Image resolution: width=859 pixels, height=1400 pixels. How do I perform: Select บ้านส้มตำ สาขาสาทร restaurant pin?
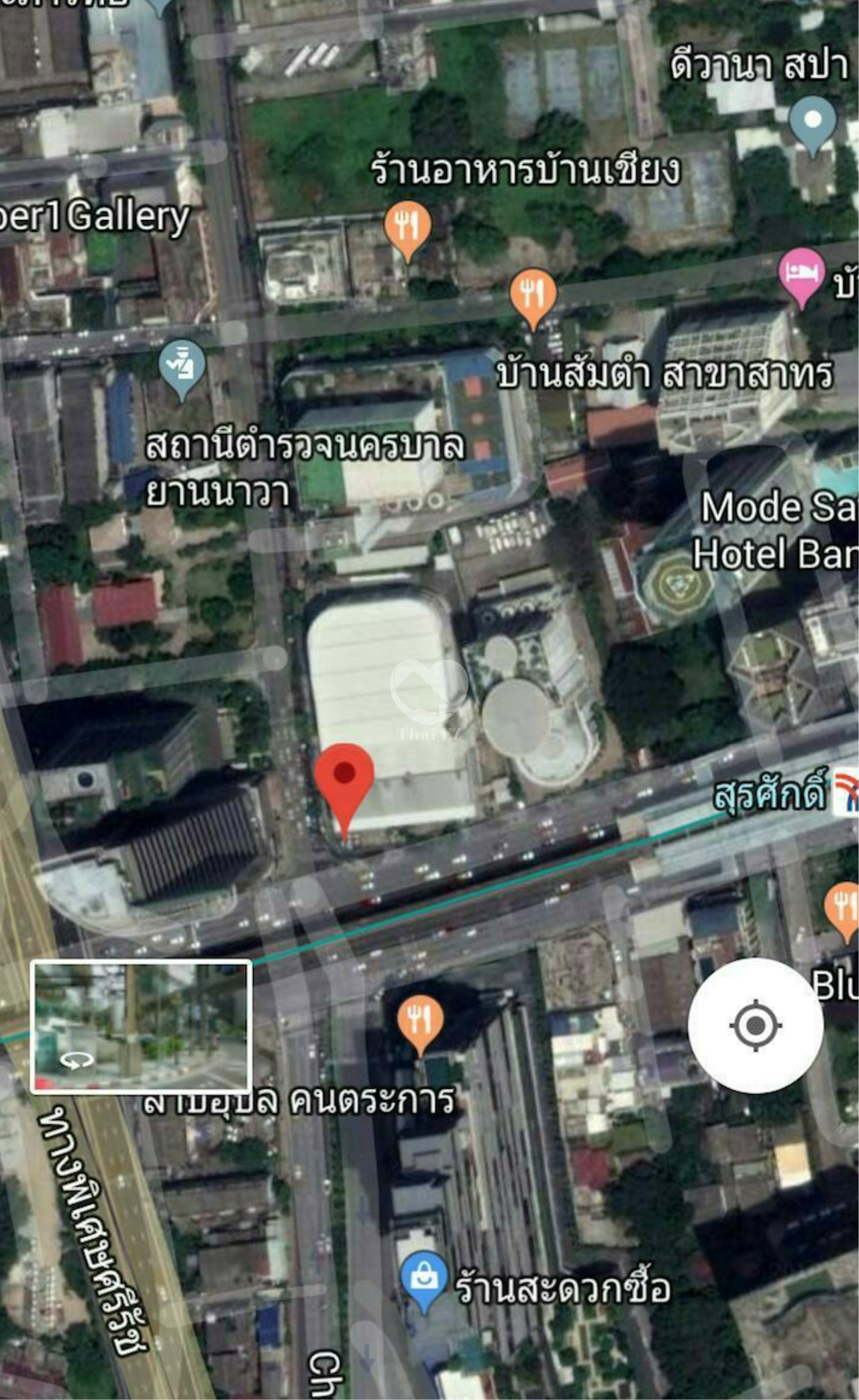[533, 294]
